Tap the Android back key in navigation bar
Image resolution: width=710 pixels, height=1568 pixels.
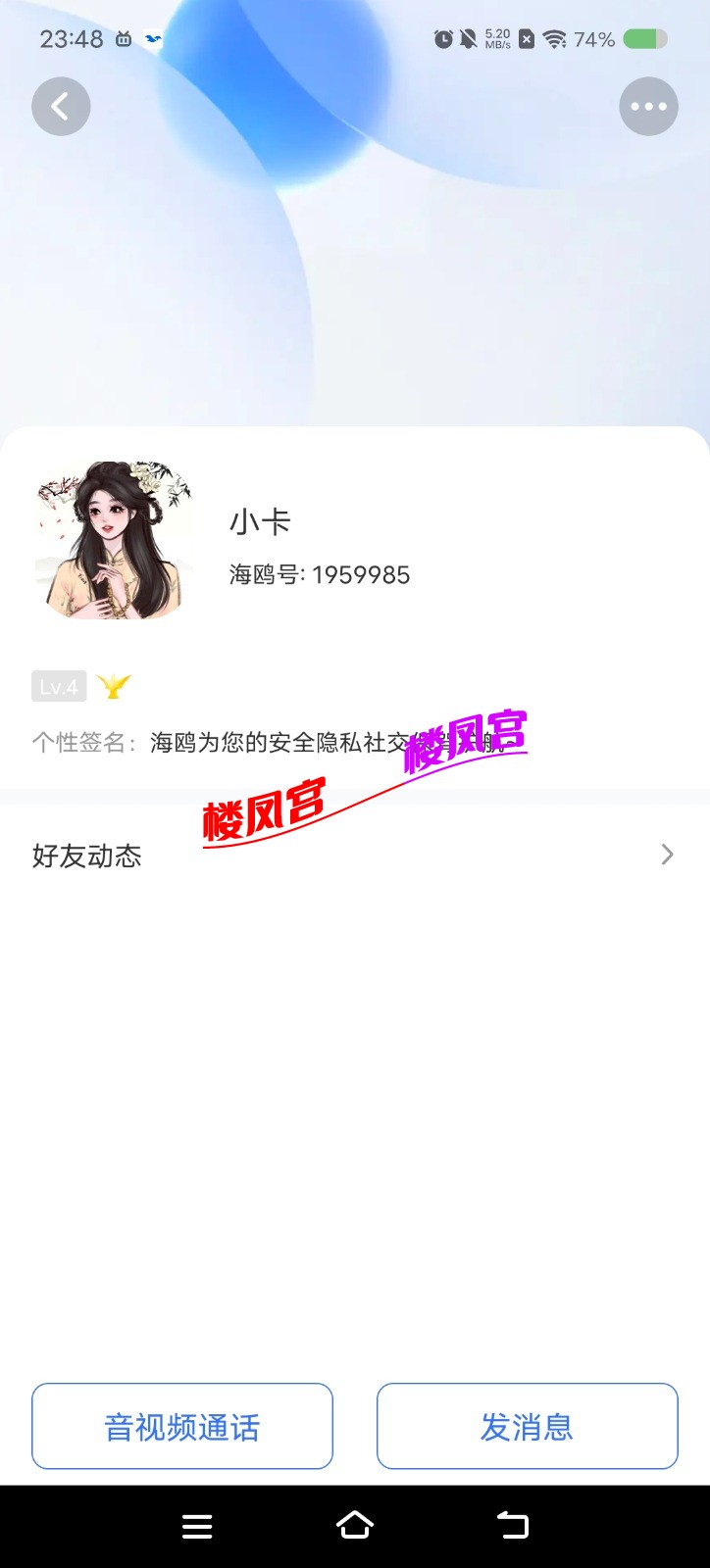point(513,1525)
